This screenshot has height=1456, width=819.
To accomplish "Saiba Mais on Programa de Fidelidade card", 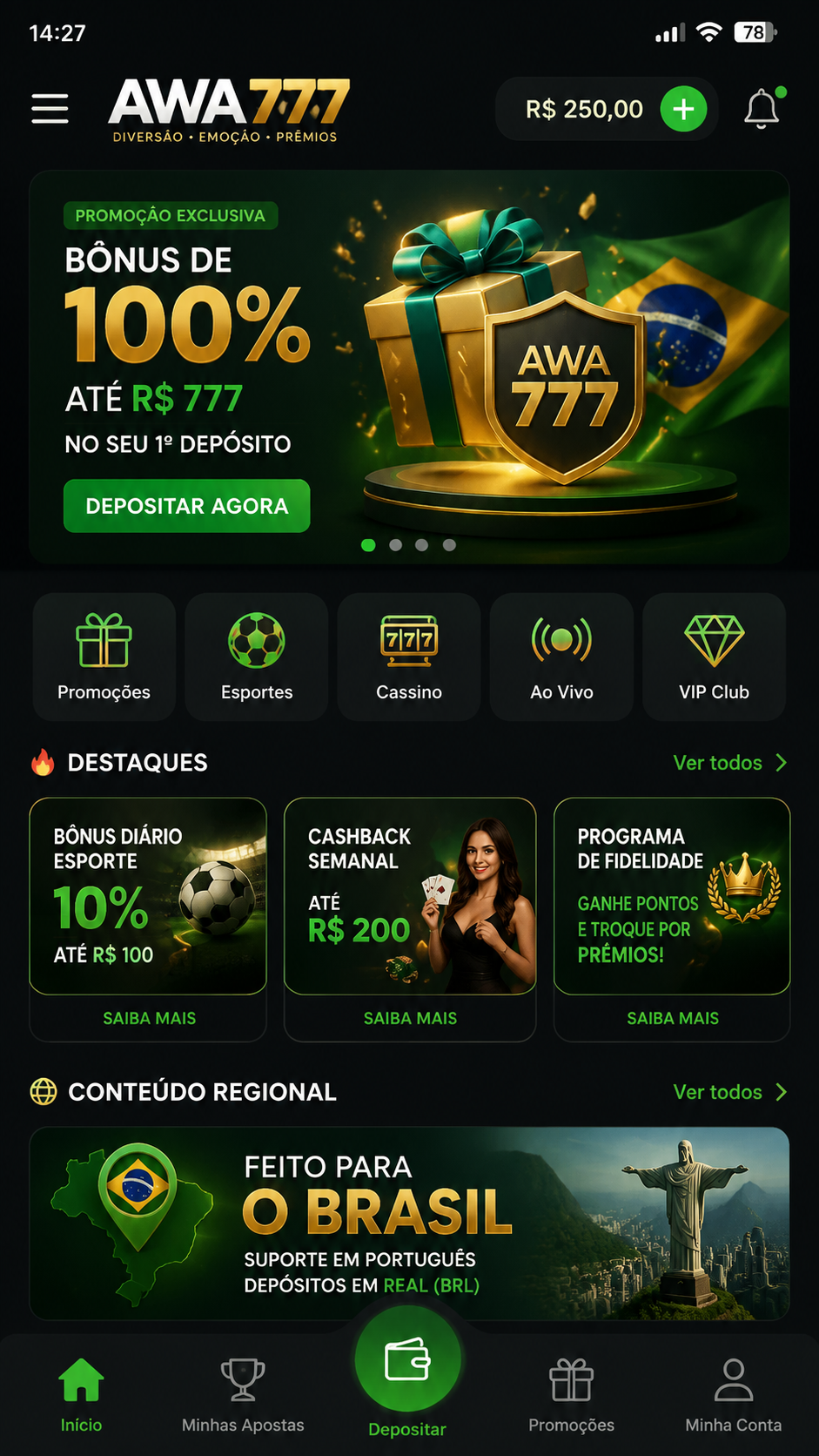I will coord(673,1018).
